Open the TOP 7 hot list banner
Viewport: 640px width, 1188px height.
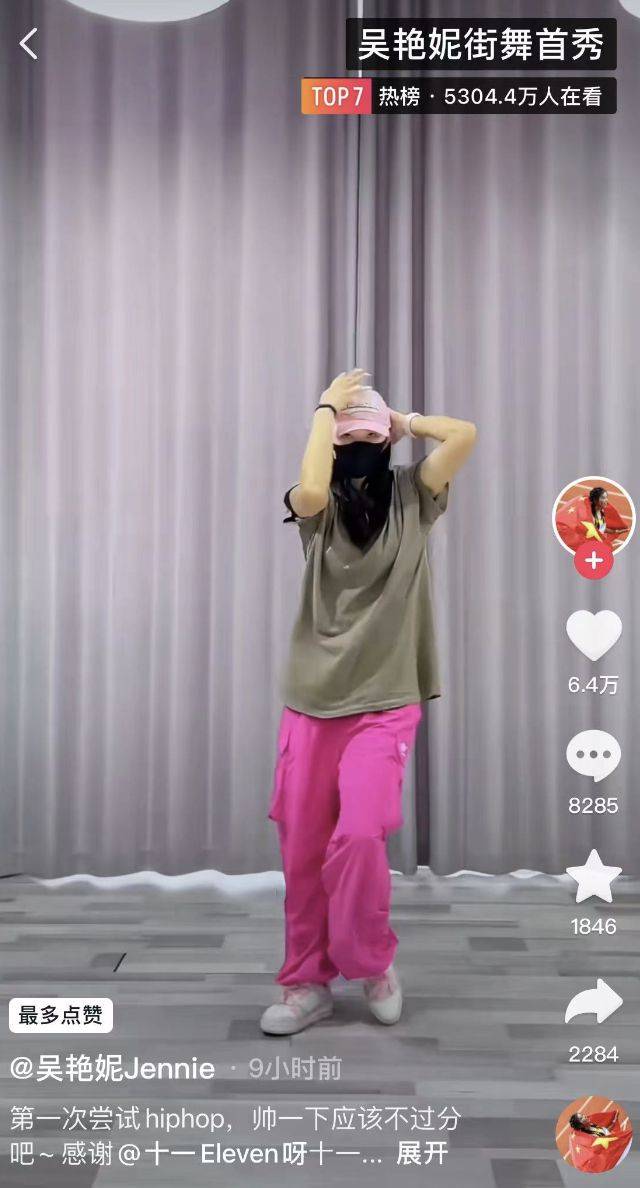(458, 97)
